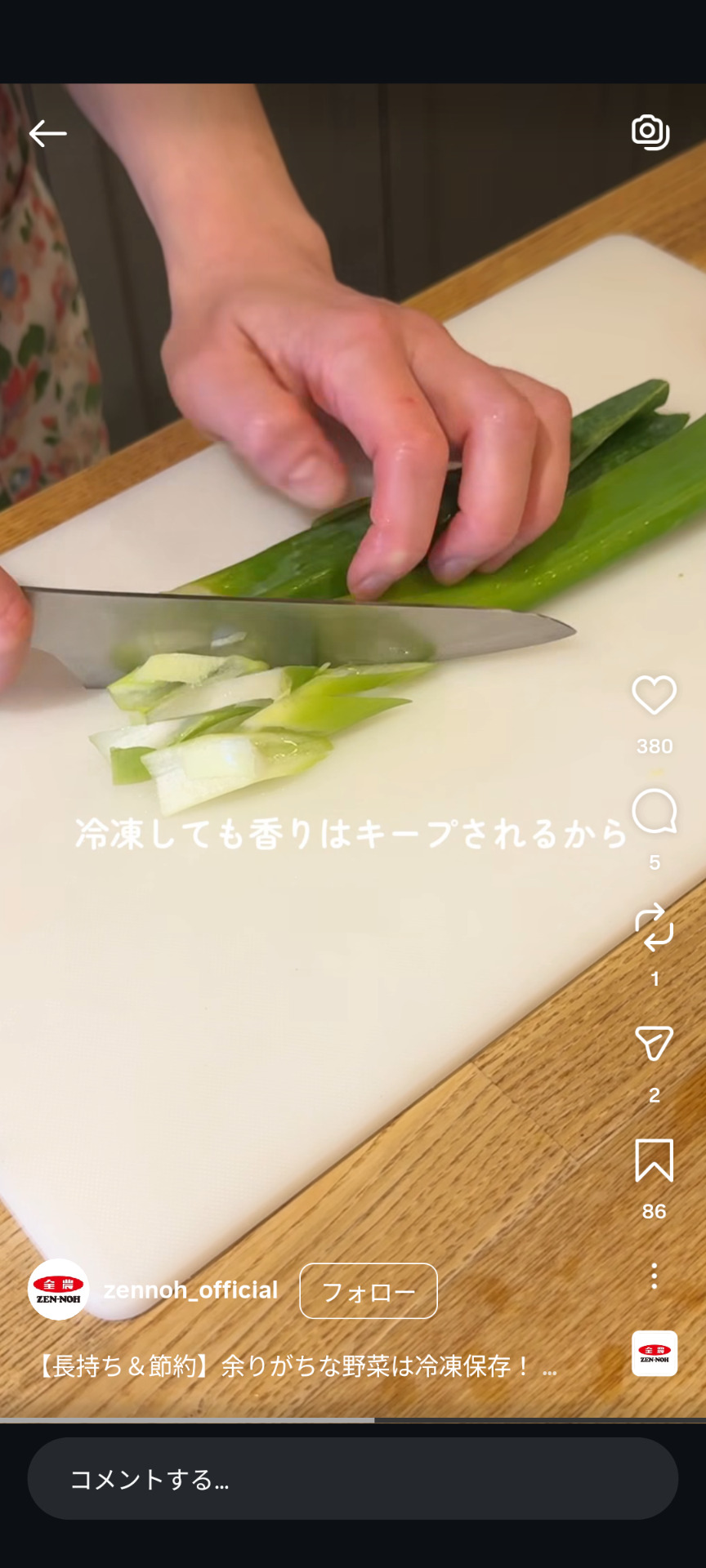
Task: Open the three-dot overflow menu
Action: click(654, 1276)
